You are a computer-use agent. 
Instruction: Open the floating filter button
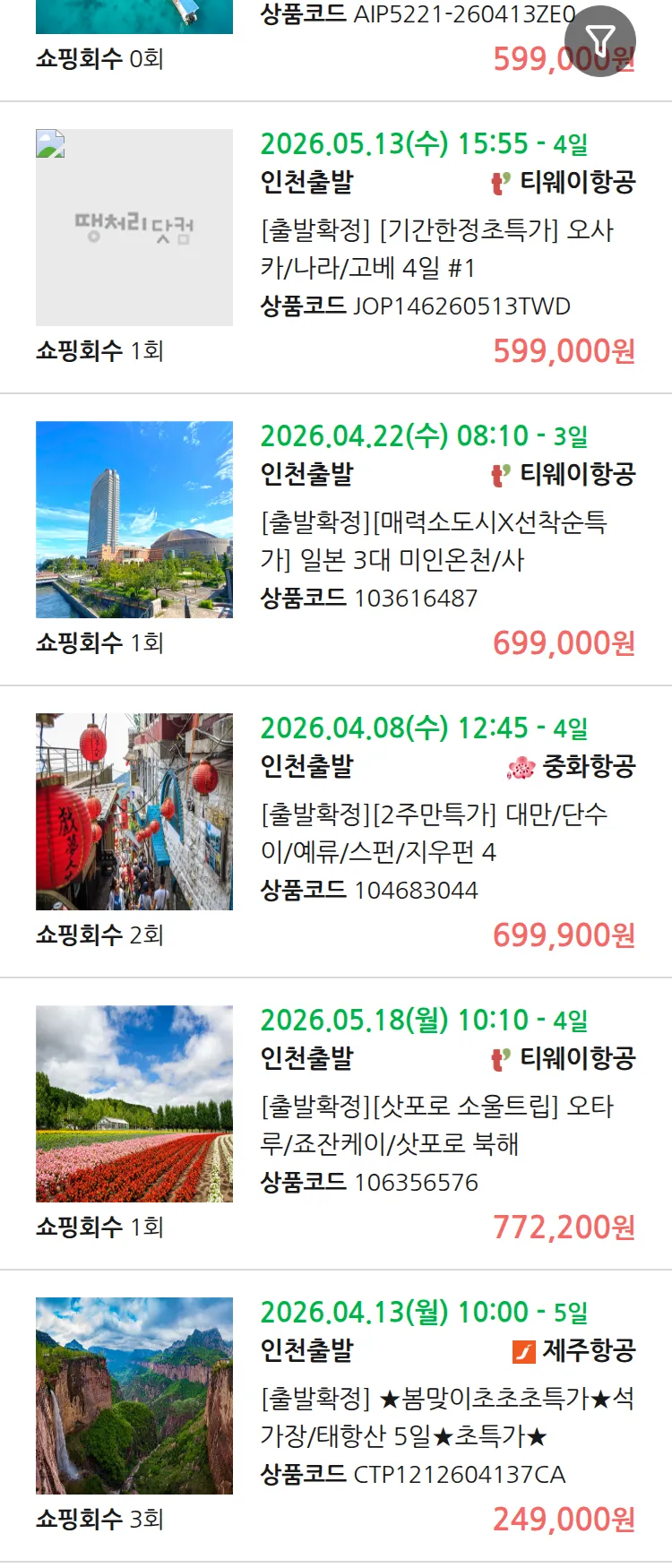point(599,41)
